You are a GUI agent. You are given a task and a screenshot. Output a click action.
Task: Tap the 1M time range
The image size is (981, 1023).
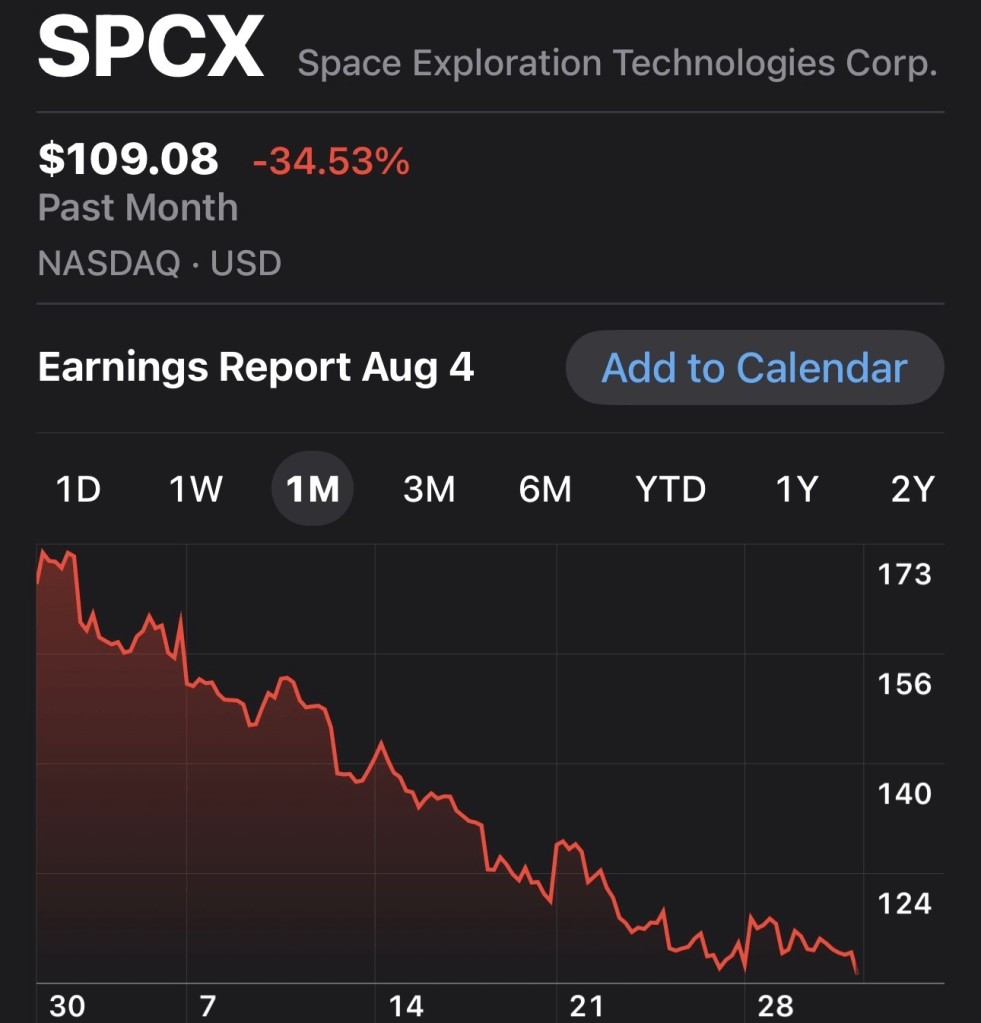click(x=312, y=489)
